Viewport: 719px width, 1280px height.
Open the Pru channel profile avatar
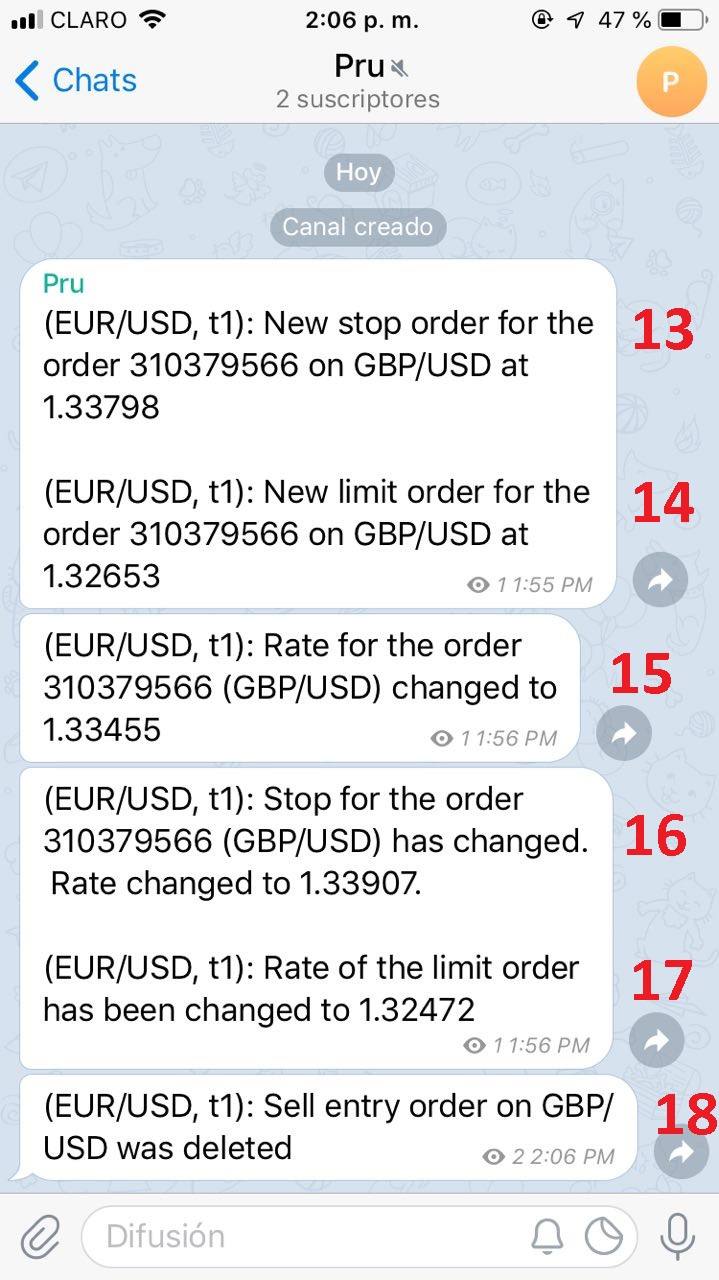671,81
